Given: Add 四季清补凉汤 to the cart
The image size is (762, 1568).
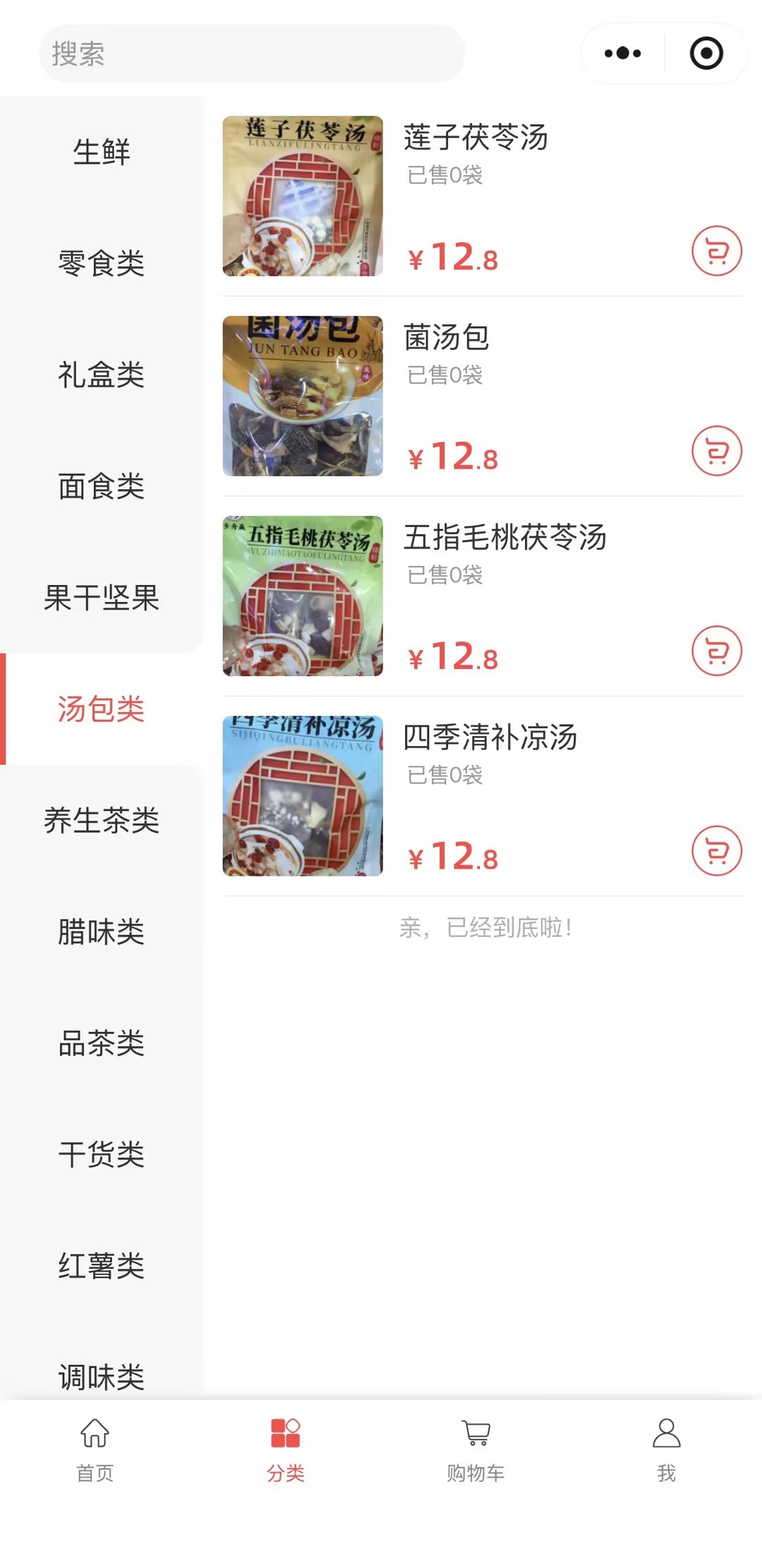Looking at the screenshot, I should coord(716,850).
